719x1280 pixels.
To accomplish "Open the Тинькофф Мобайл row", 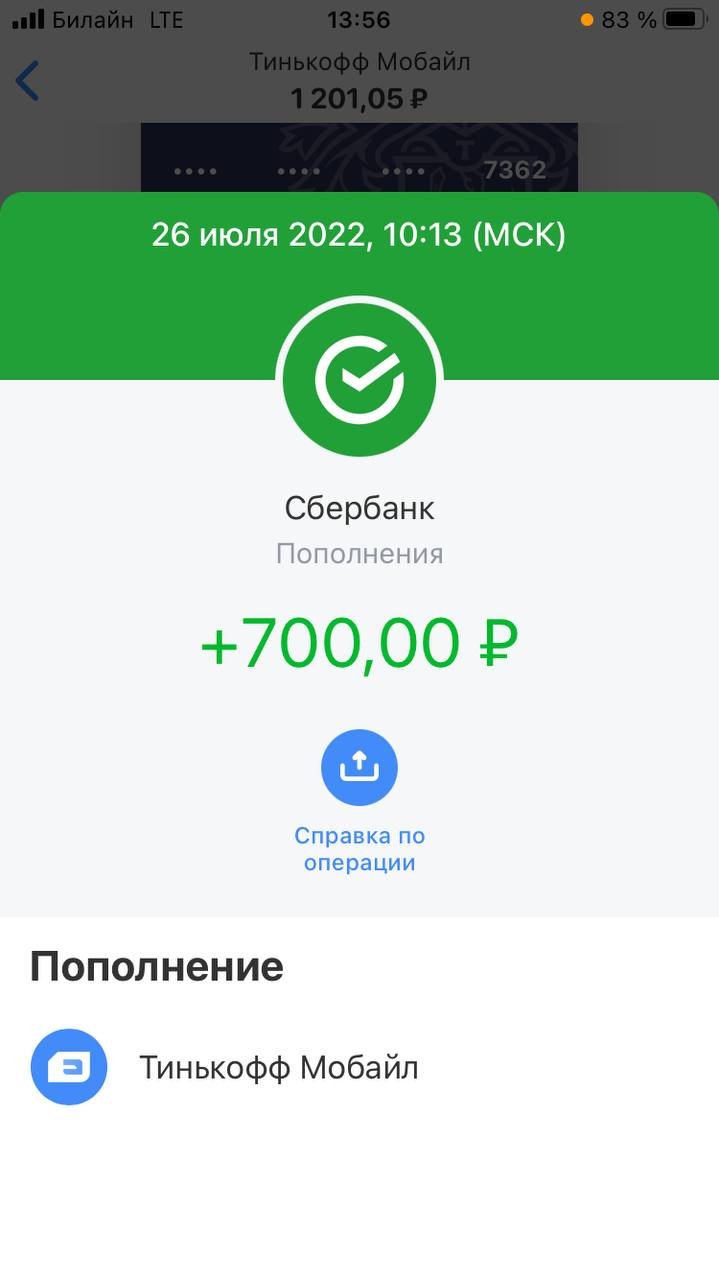I will 359,1067.
